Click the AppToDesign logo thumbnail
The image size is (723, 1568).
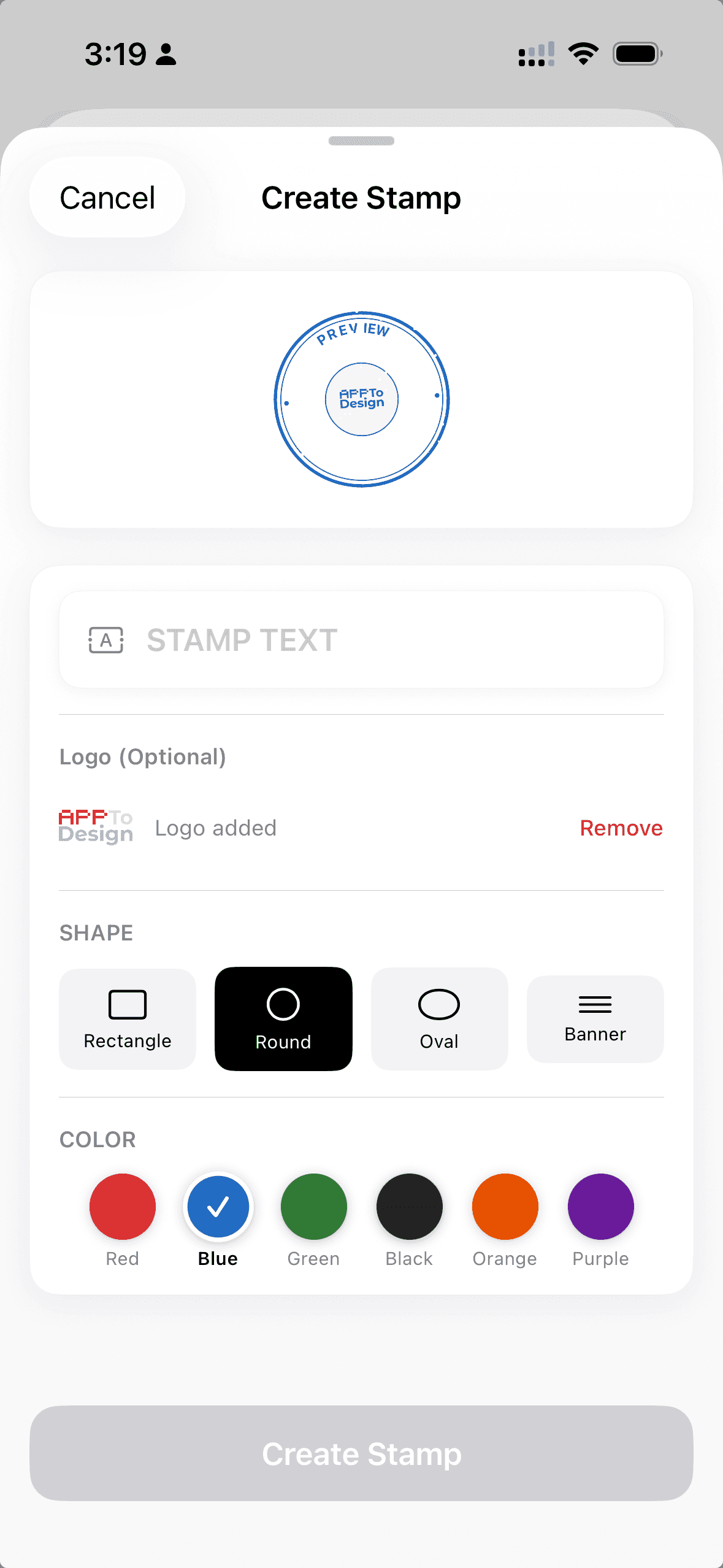[96, 828]
